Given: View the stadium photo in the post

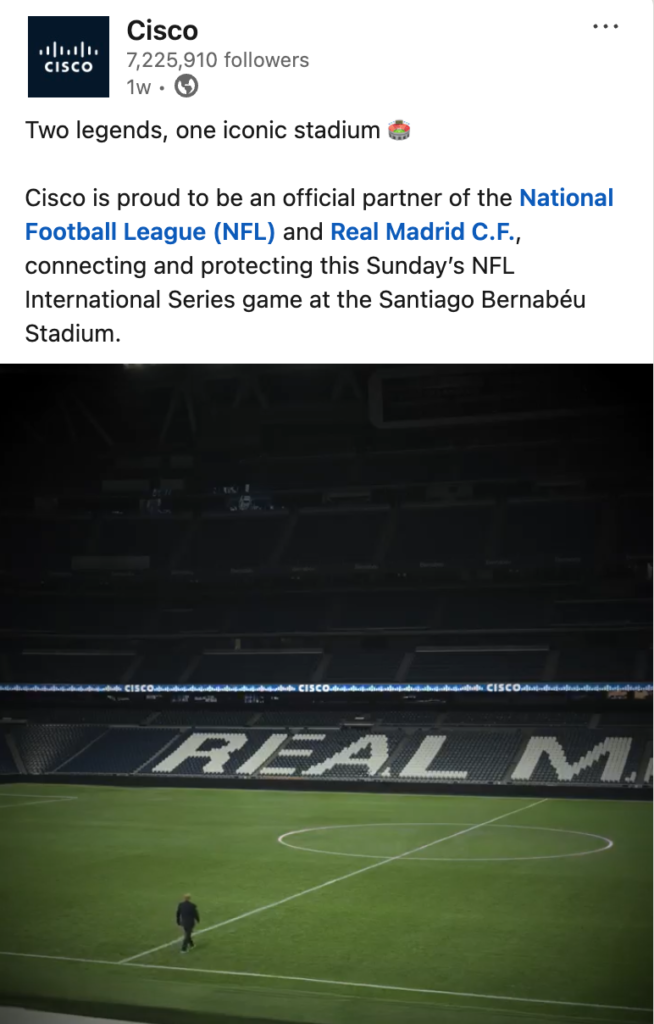Looking at the screenshot, I should (x=327, y=690).
